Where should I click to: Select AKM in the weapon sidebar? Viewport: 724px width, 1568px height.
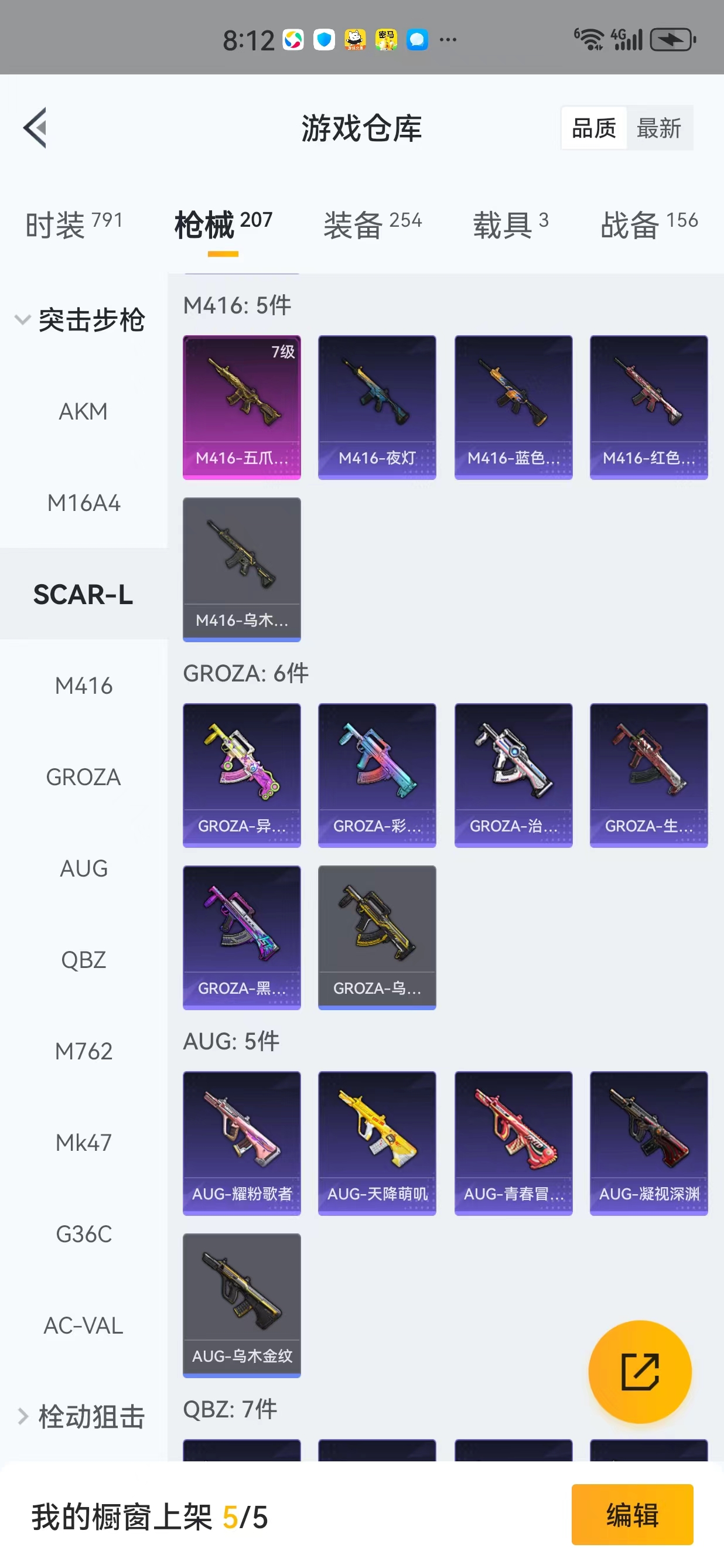click(83, 411)
